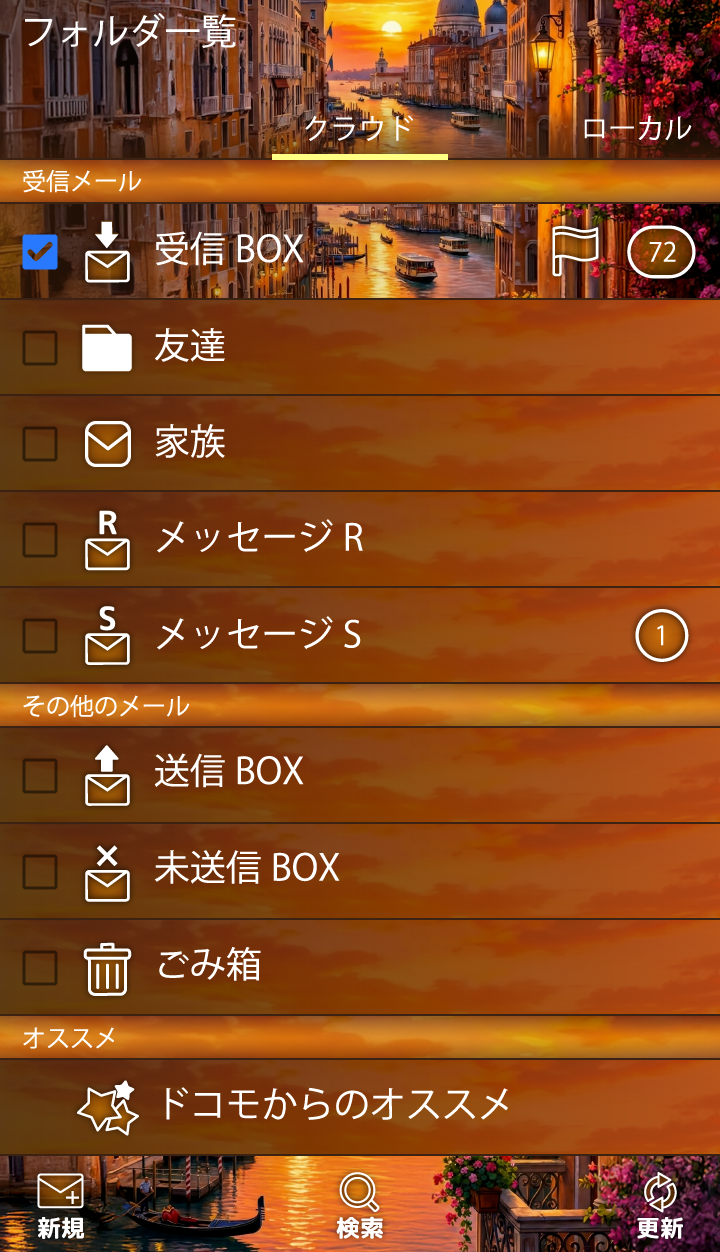Switch to the ローカル tab
This screenshot has height=1252, width=720.
(x=636, y=128)
